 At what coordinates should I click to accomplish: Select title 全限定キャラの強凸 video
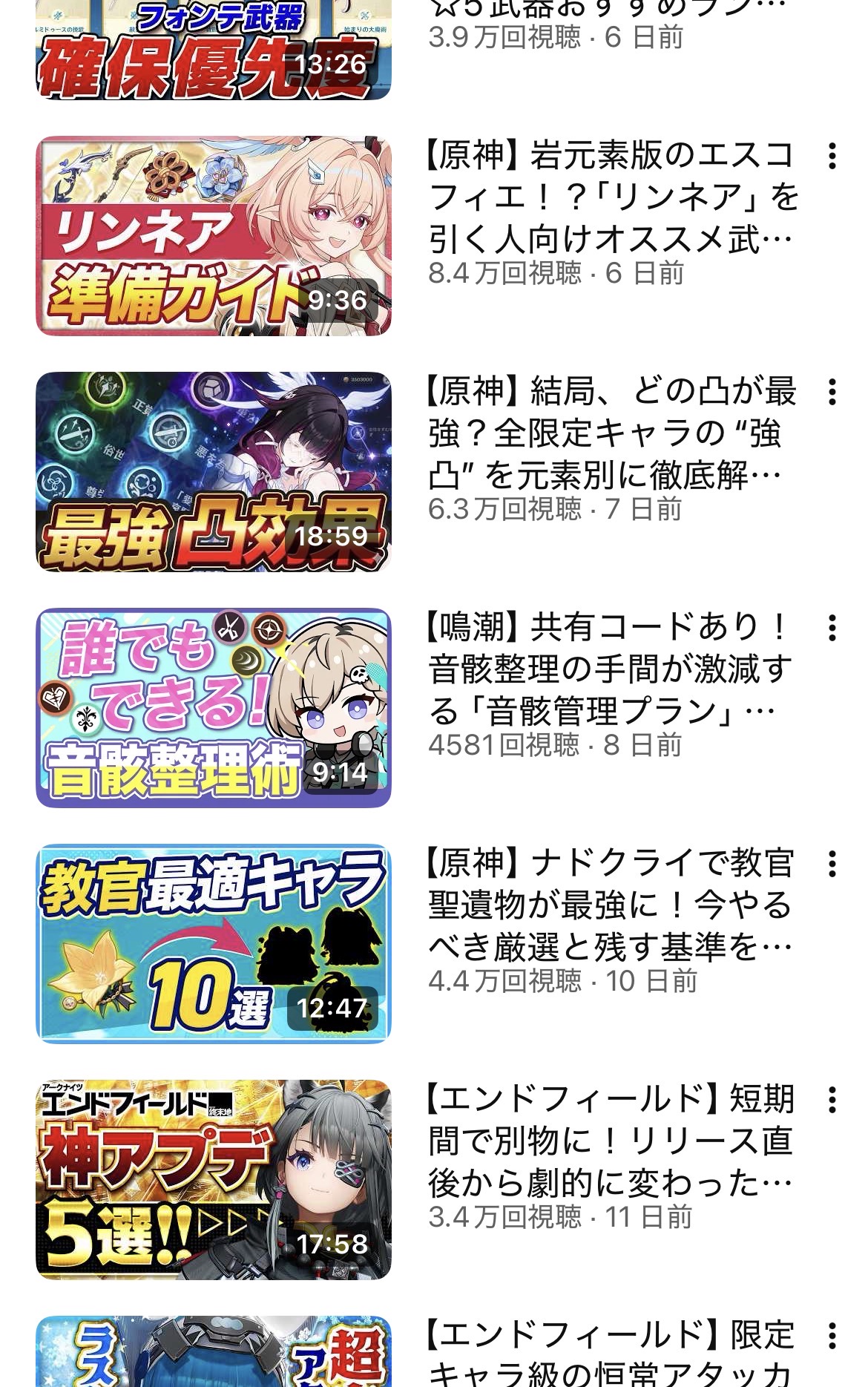click(612, 433)
